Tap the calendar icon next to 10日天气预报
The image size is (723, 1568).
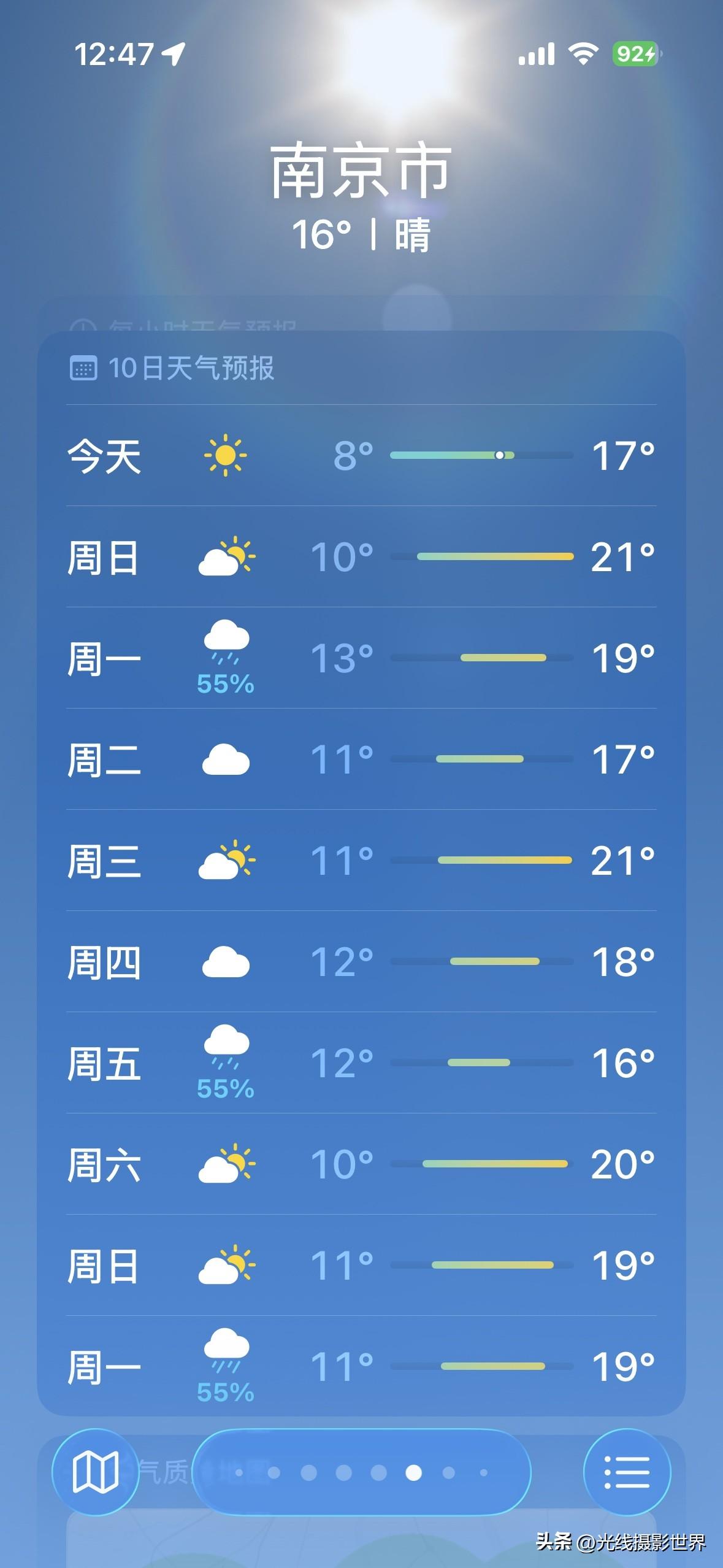click(86, 368)
